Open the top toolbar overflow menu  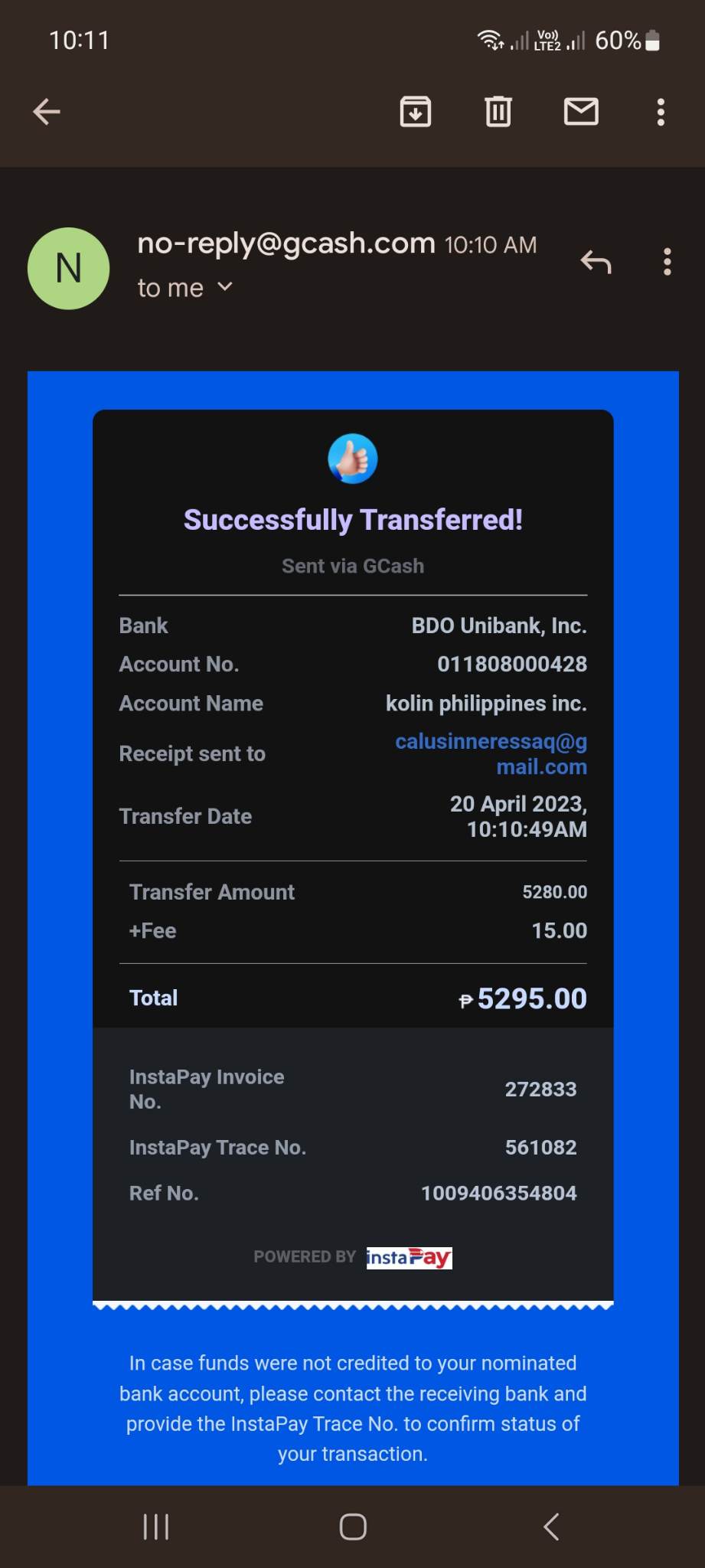tap(661, 112)
